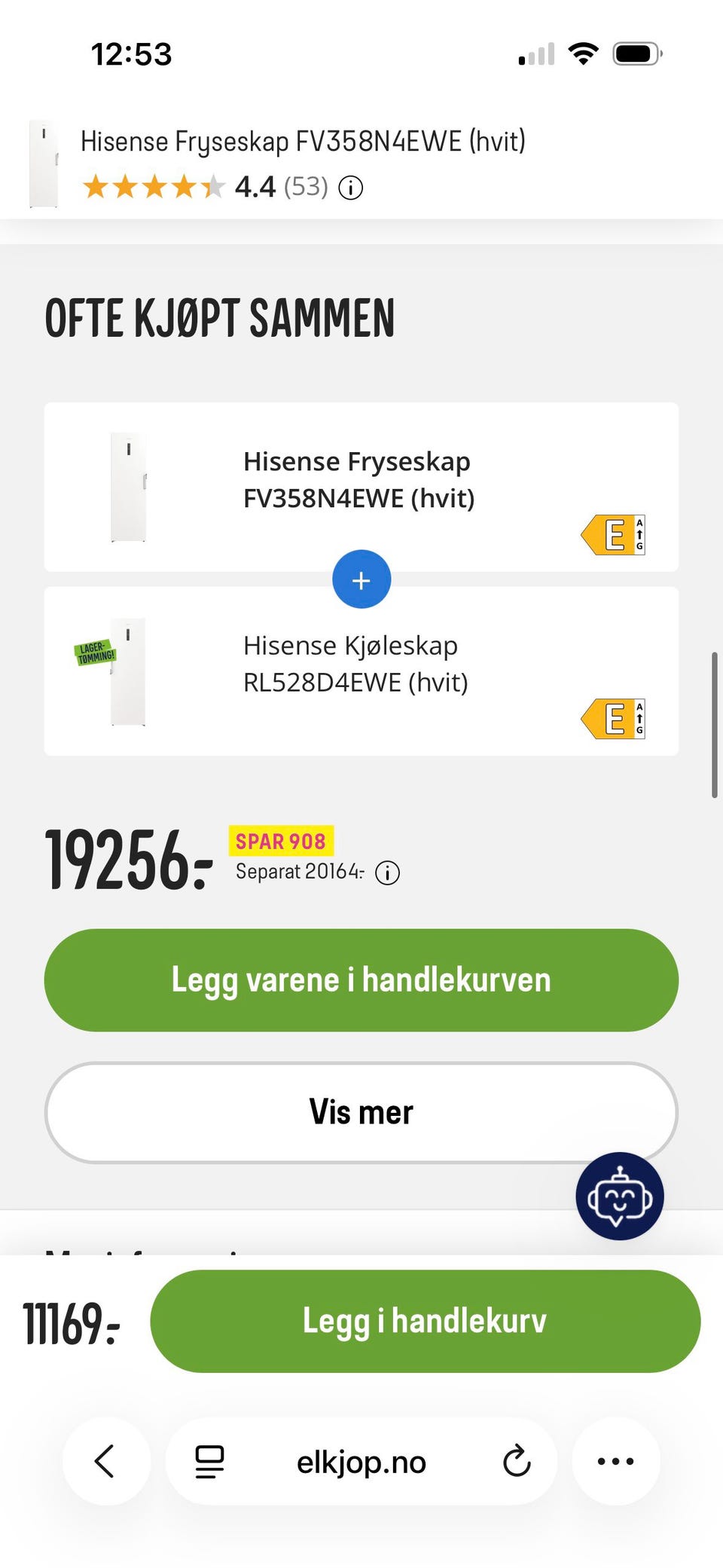This screenshot has height=1568, width=723.
Task: Tap the elkjop.no address field
Action: 361,1462
